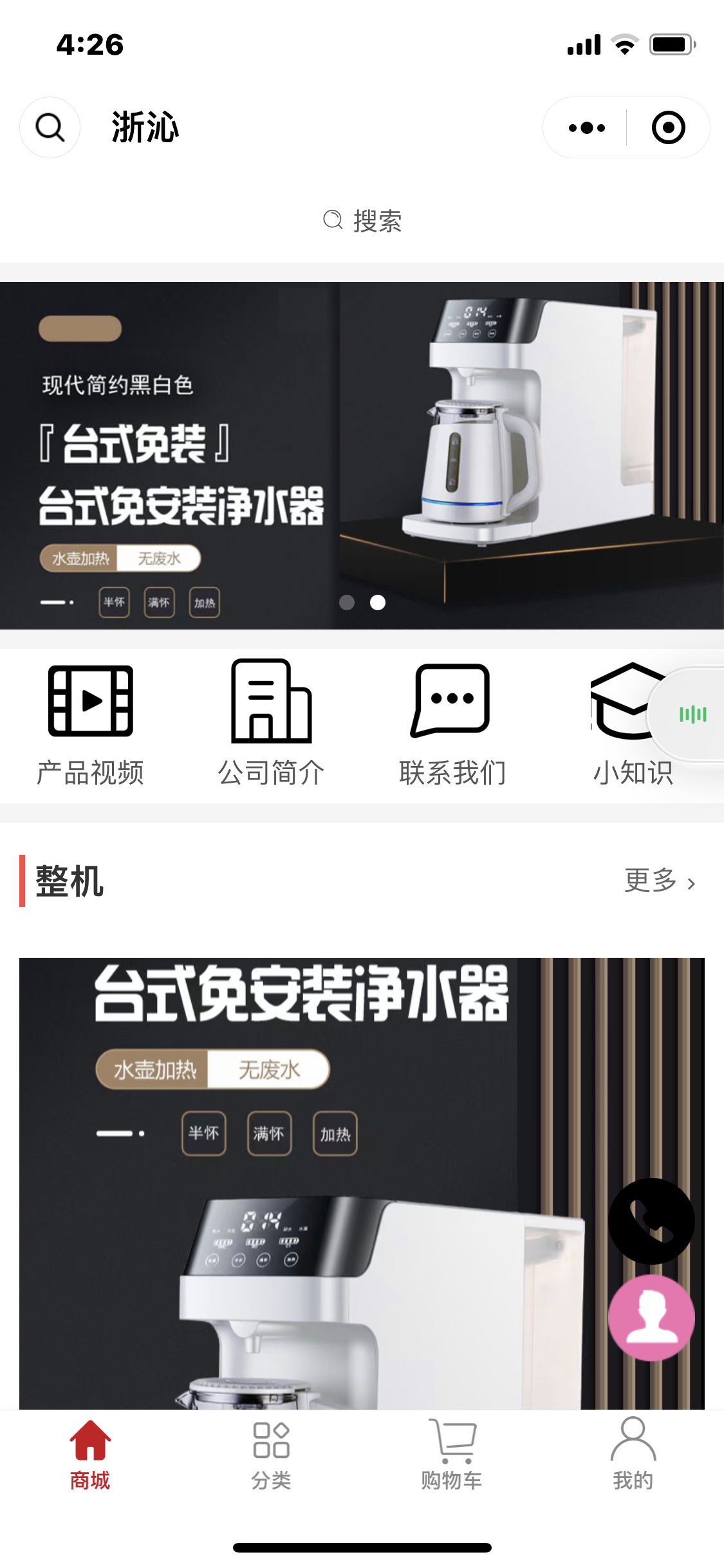Select the first carousel page dot
The width and height of the screenshot is (724, 1568).
click(x=347, y=602)
